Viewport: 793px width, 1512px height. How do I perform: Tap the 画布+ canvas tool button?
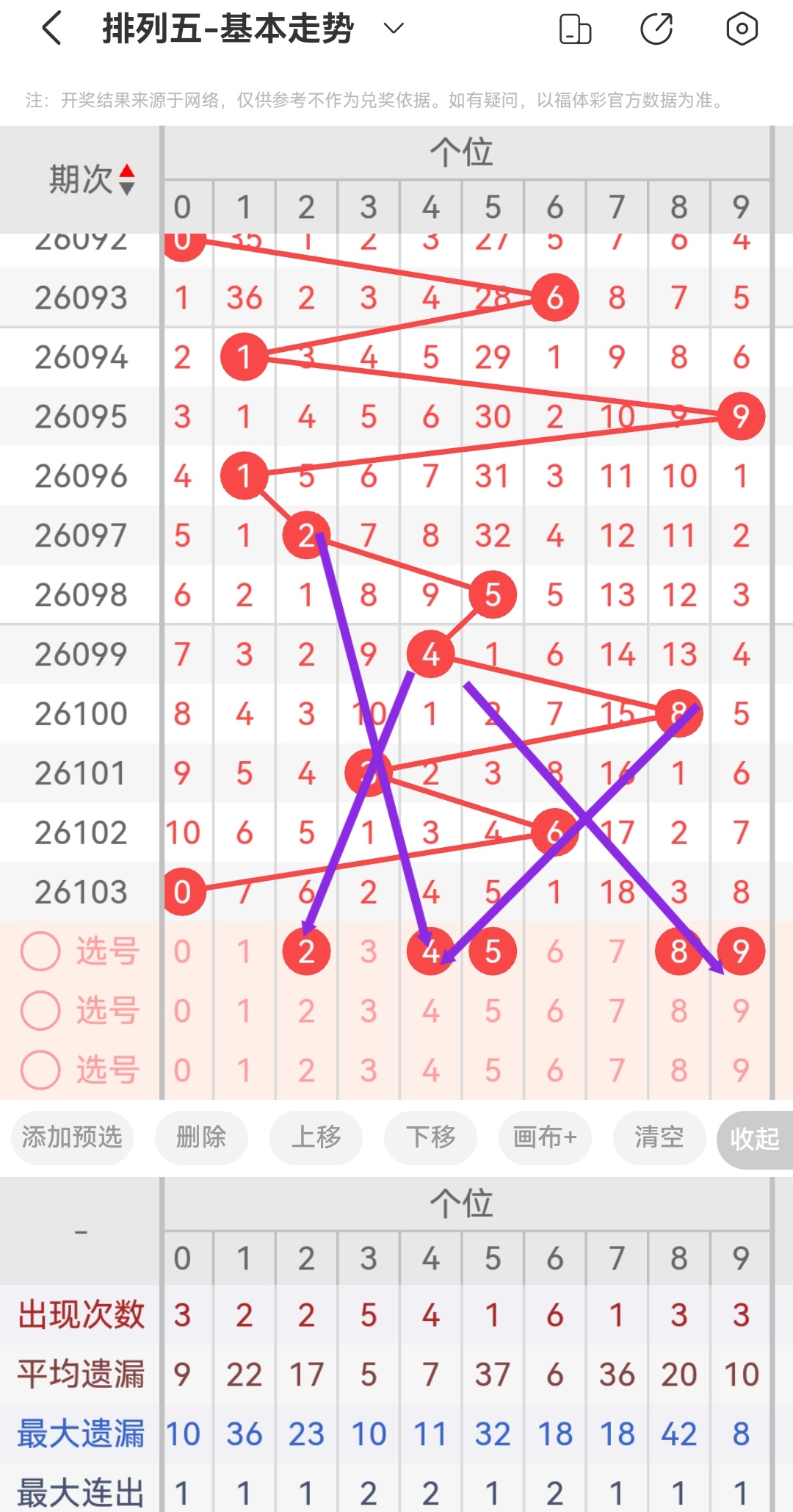pos(544,1138)
